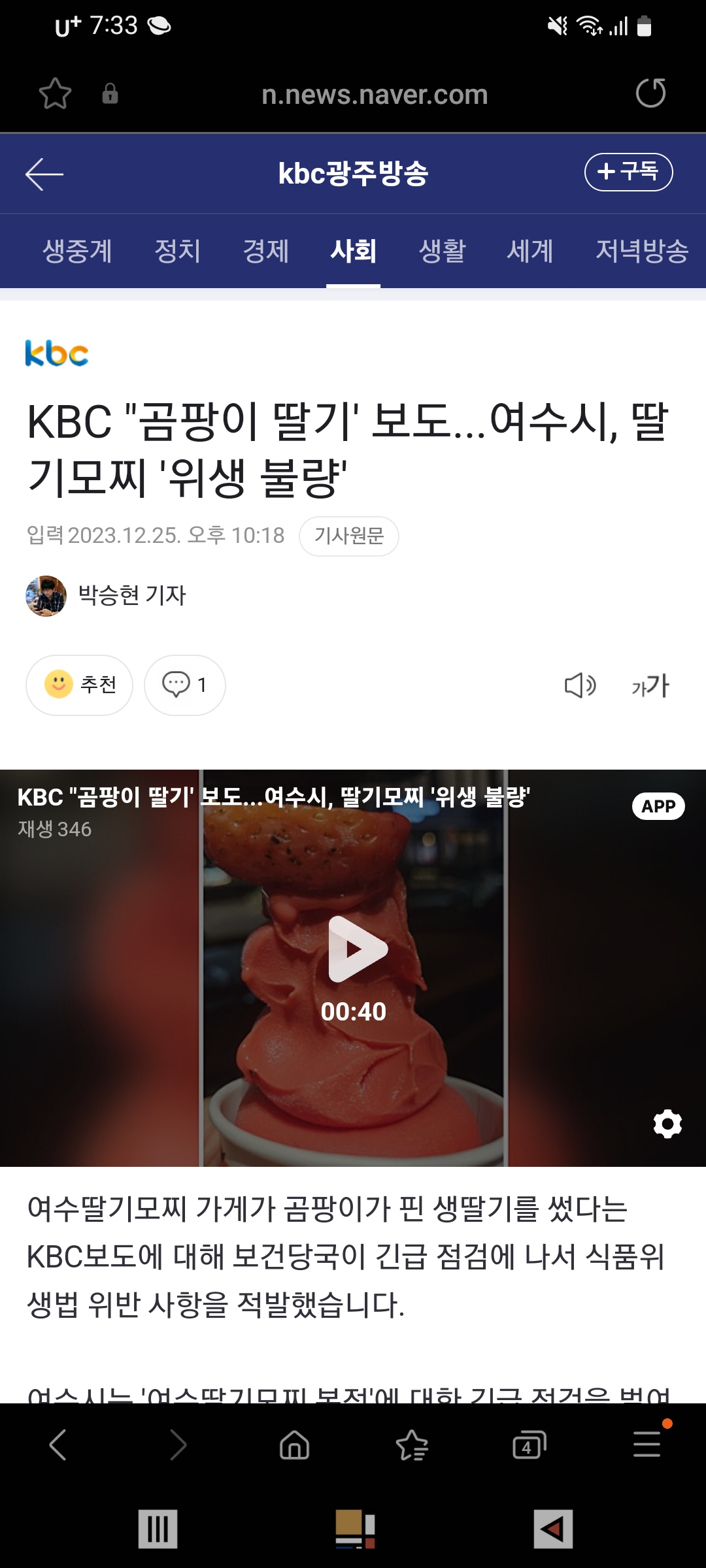This screenshot has width=706, height=1568.
Task: Switch to the 생중계 tab
Action: [77, 251]
